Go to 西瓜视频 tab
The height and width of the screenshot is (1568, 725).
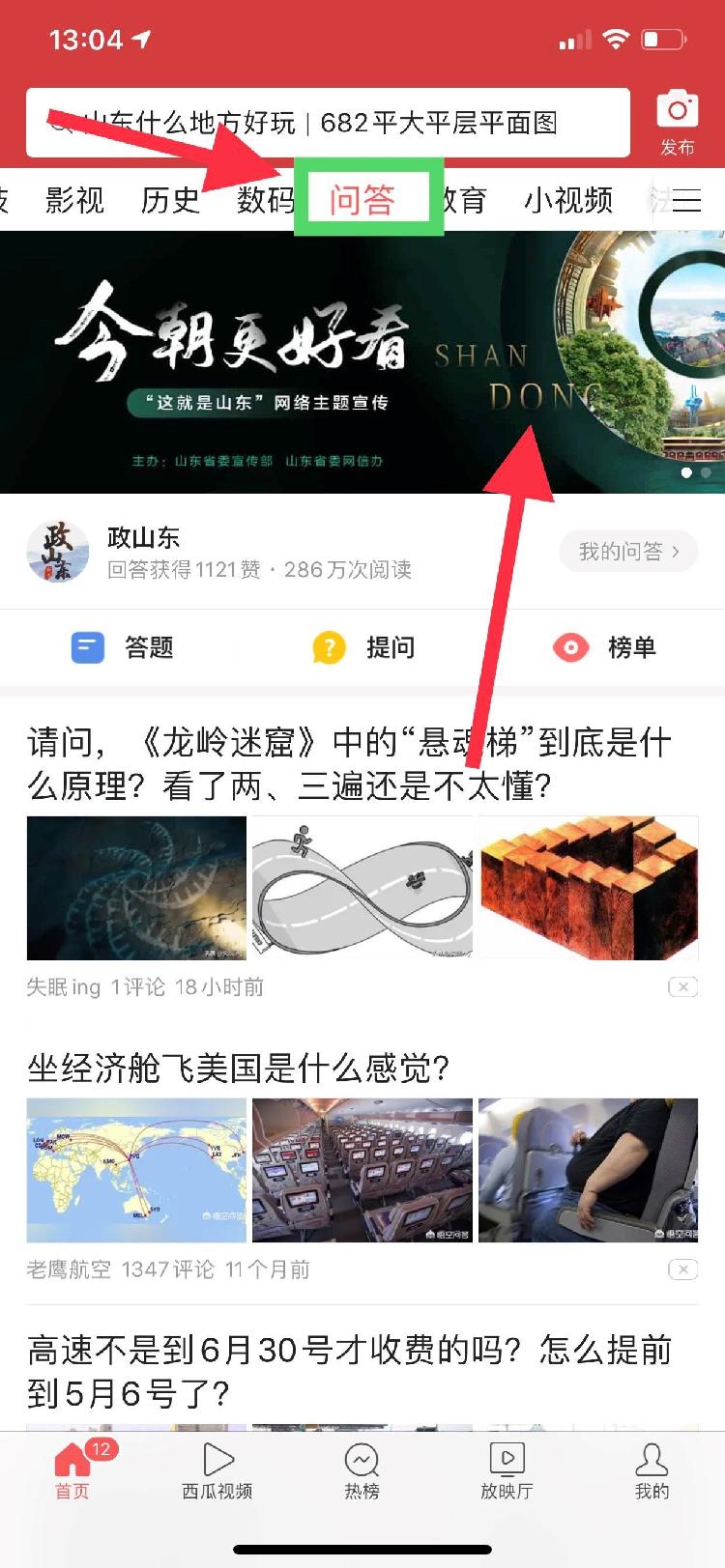[x=217, y=1470]
